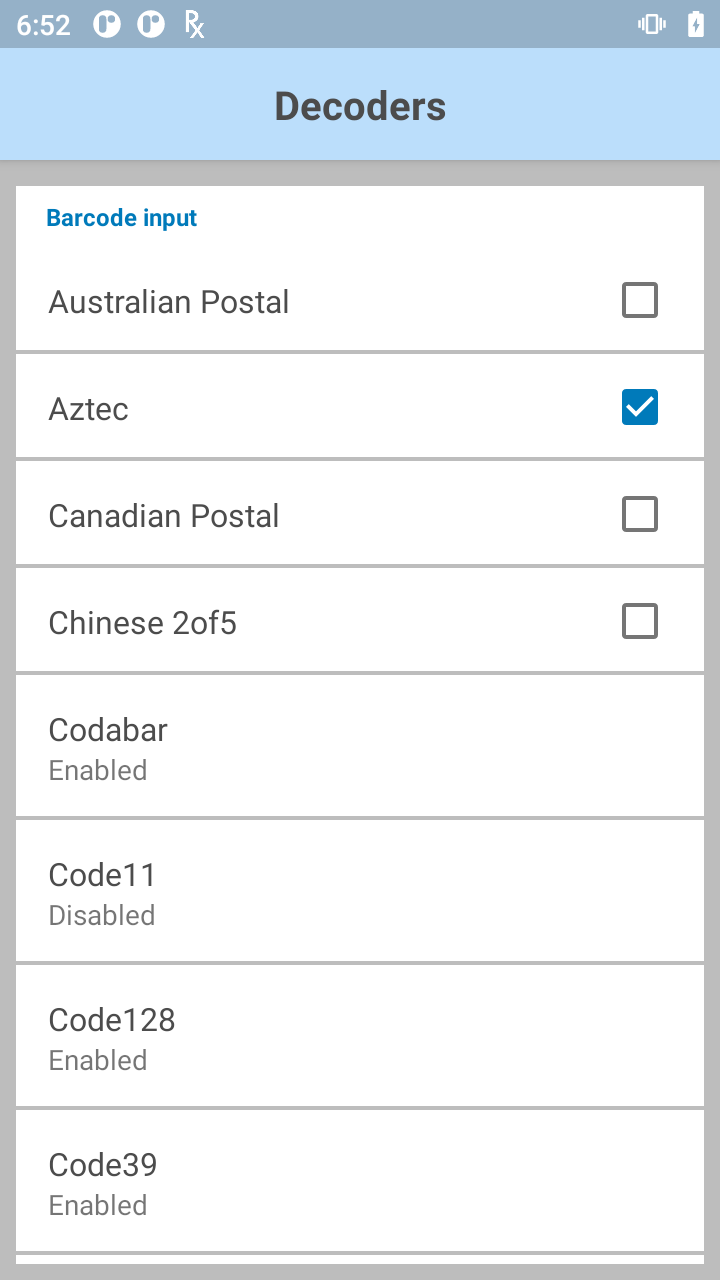Screen dimensions: 720x1280
Task: Check the Chinese 2of5 box
Action: [x=639, y=621]
